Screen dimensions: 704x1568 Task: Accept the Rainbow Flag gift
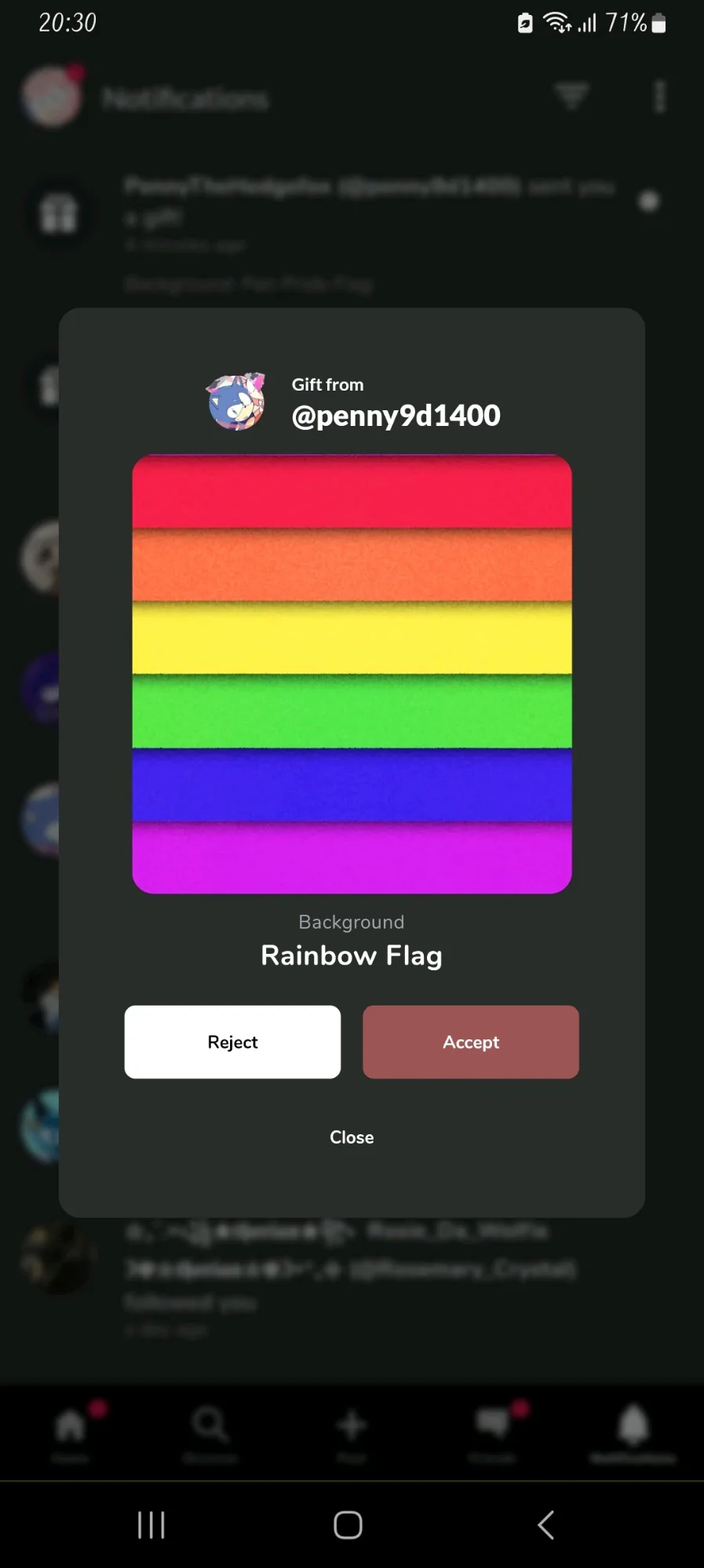click(470, 1042)
